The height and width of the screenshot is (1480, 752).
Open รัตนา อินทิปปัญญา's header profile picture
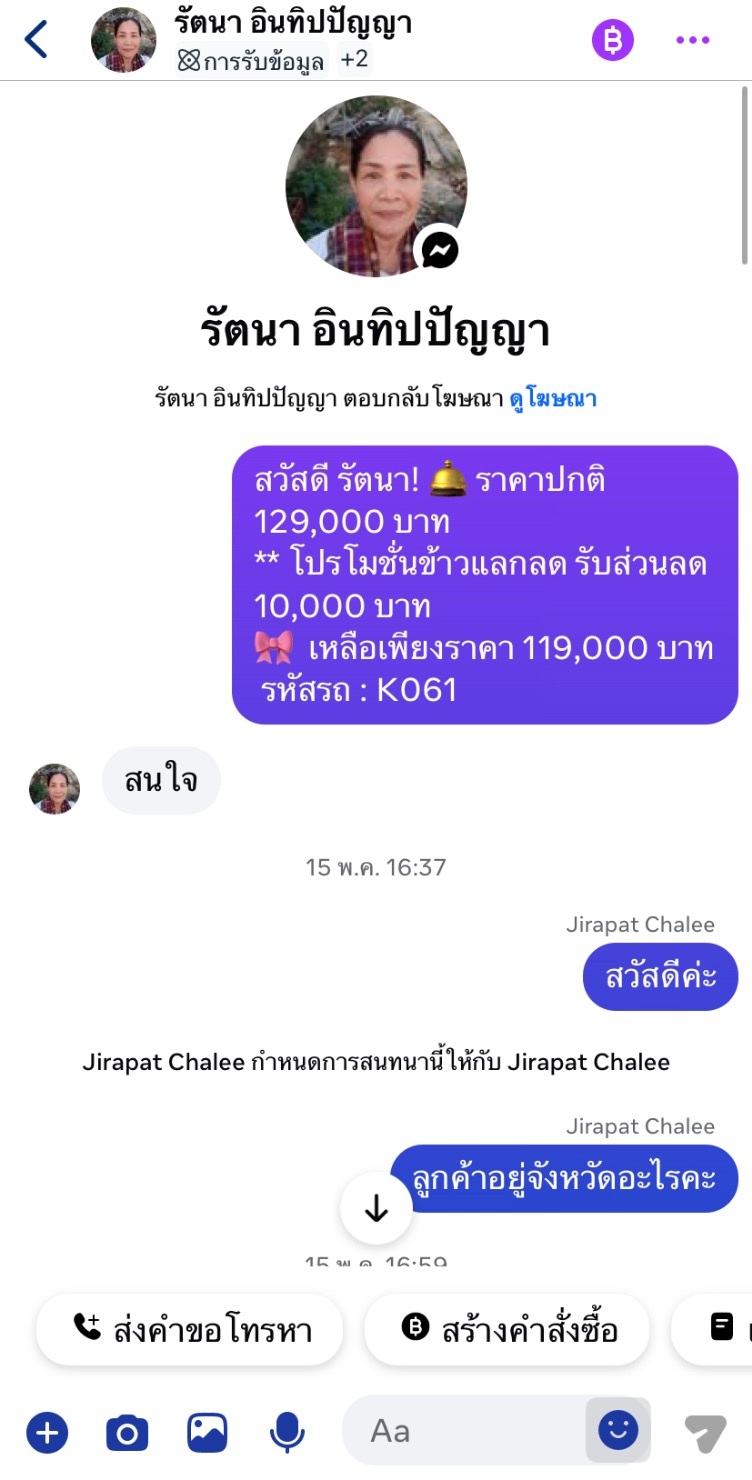click(x=123, y=40)
